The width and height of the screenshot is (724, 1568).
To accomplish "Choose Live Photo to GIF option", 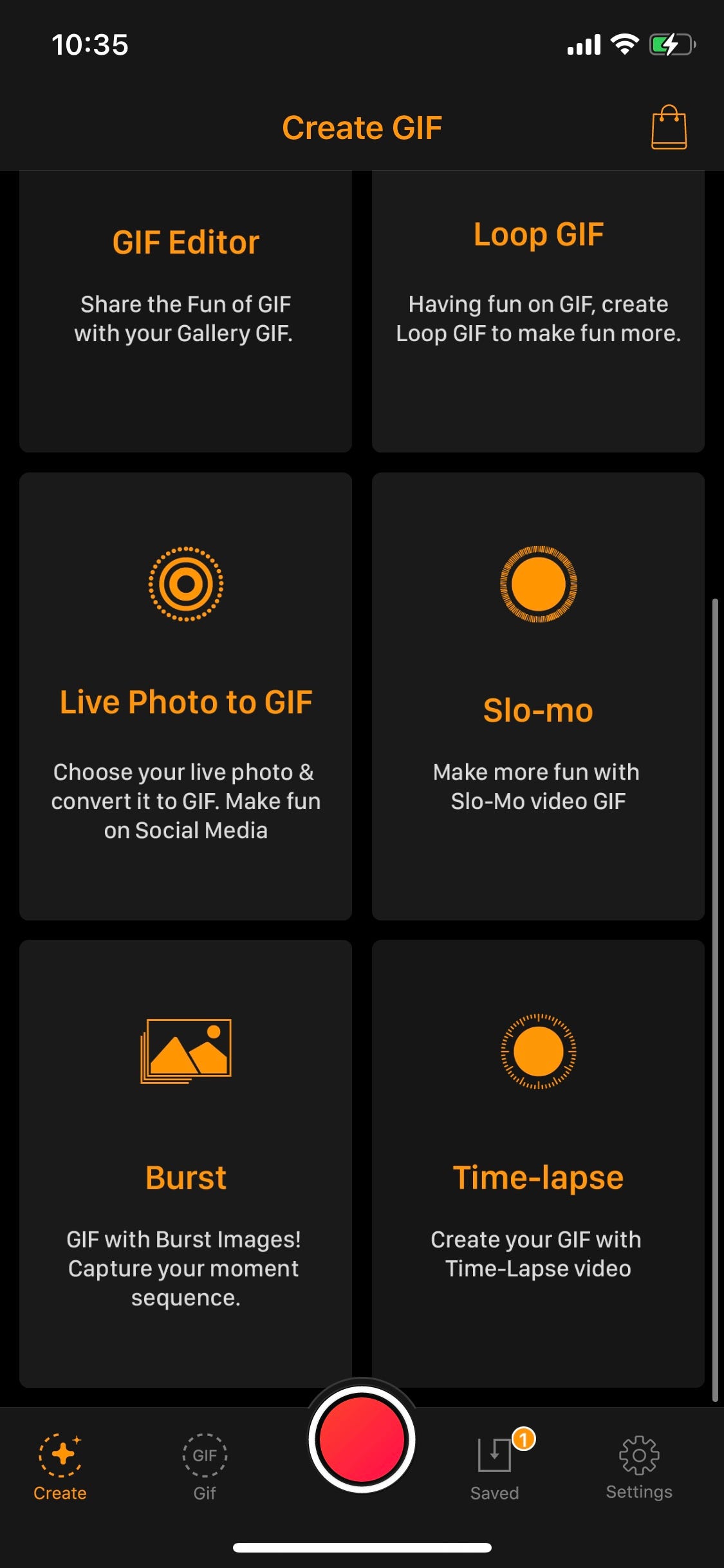I will (185, 696).
